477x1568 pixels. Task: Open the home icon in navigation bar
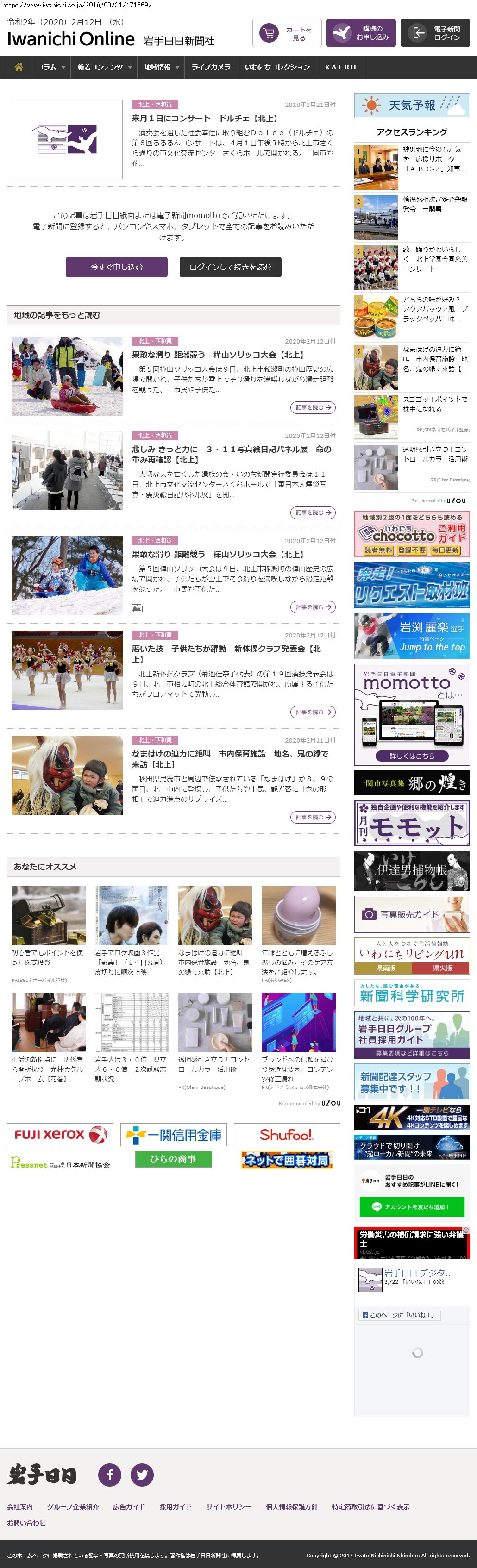pyautogui.click(x=19, y=67)
